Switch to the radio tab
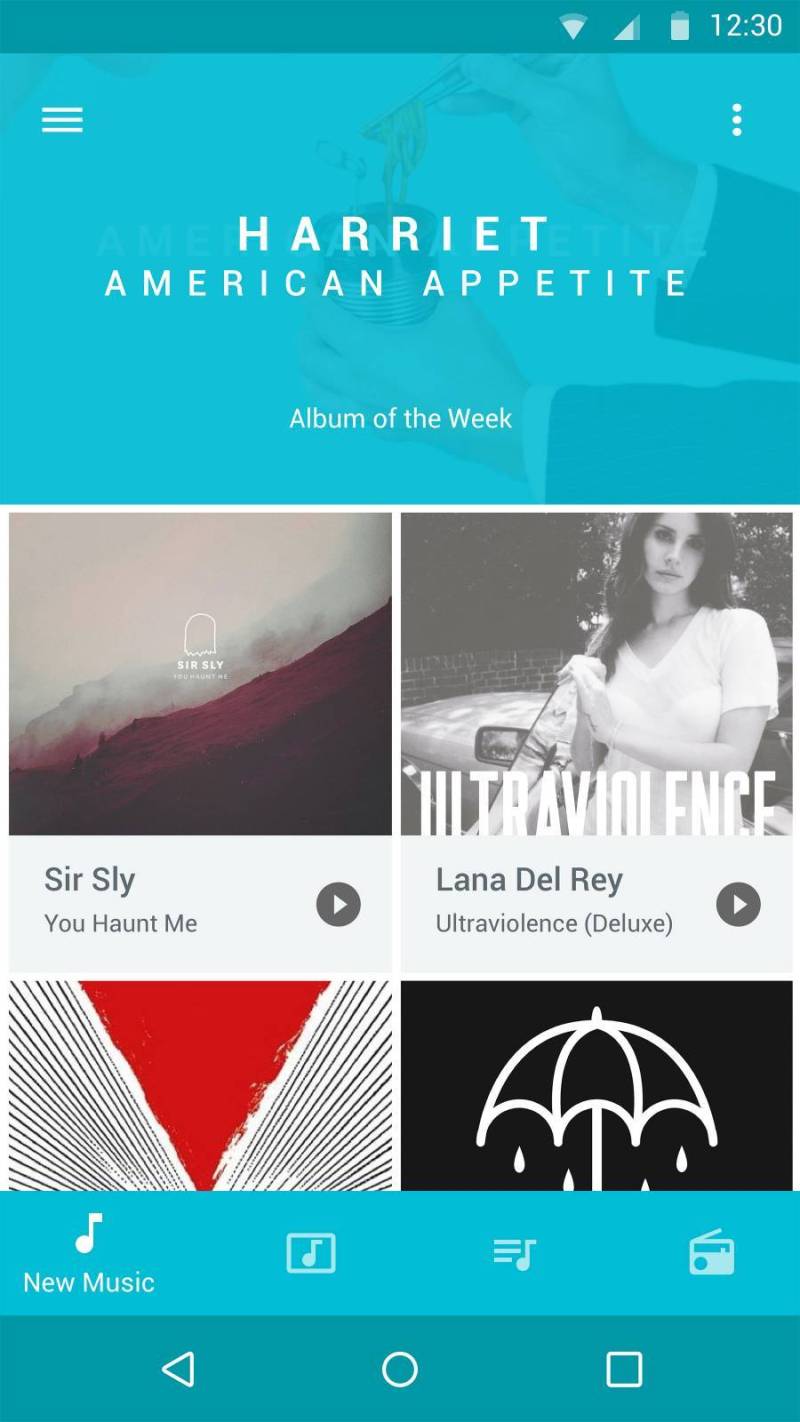The width and height of the screenshot is (800, 1422). (711, 1253)
